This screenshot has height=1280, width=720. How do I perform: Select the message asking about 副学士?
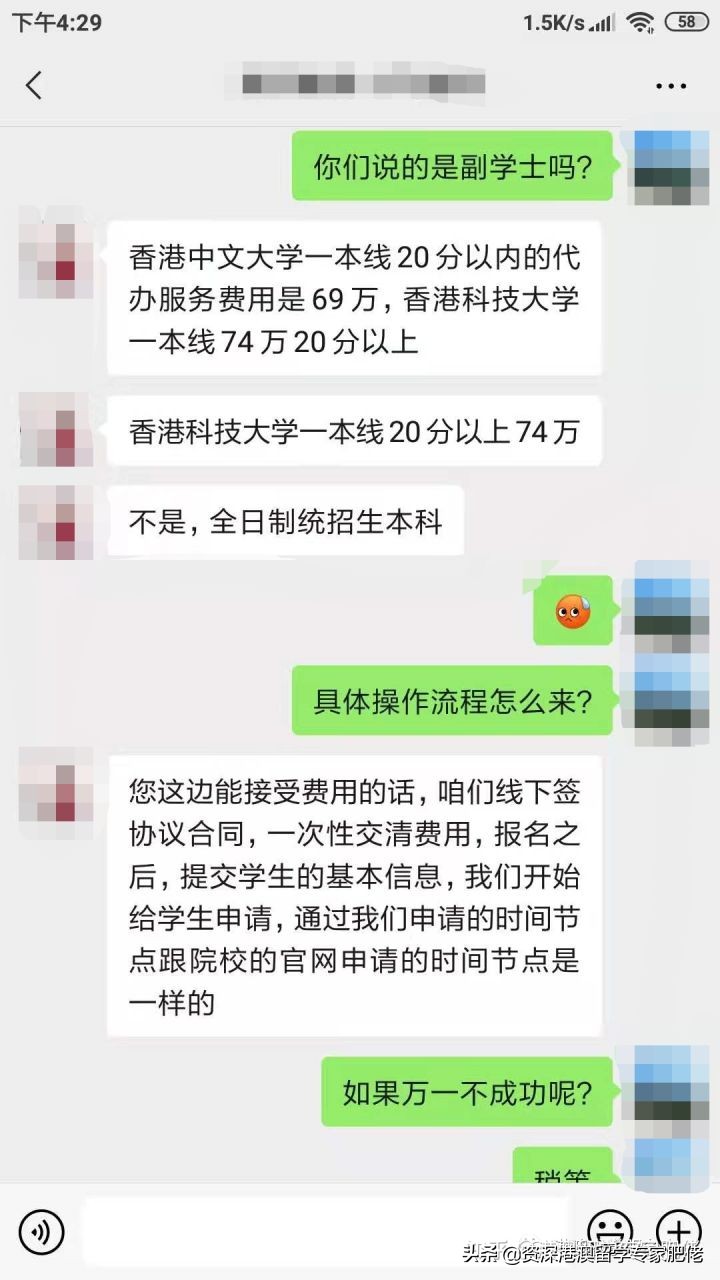click(451, 167)
